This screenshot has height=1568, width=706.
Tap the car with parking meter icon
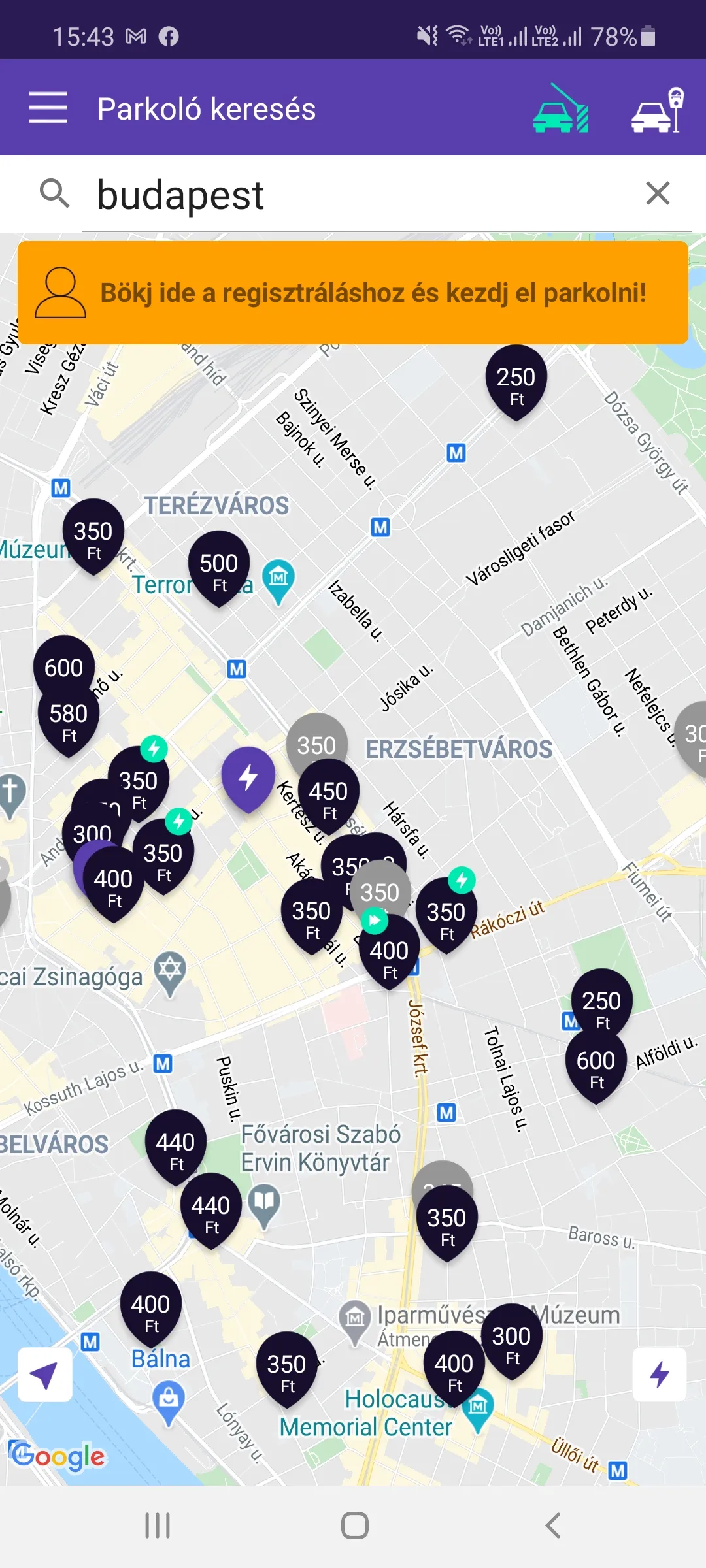tap(658, 110)
